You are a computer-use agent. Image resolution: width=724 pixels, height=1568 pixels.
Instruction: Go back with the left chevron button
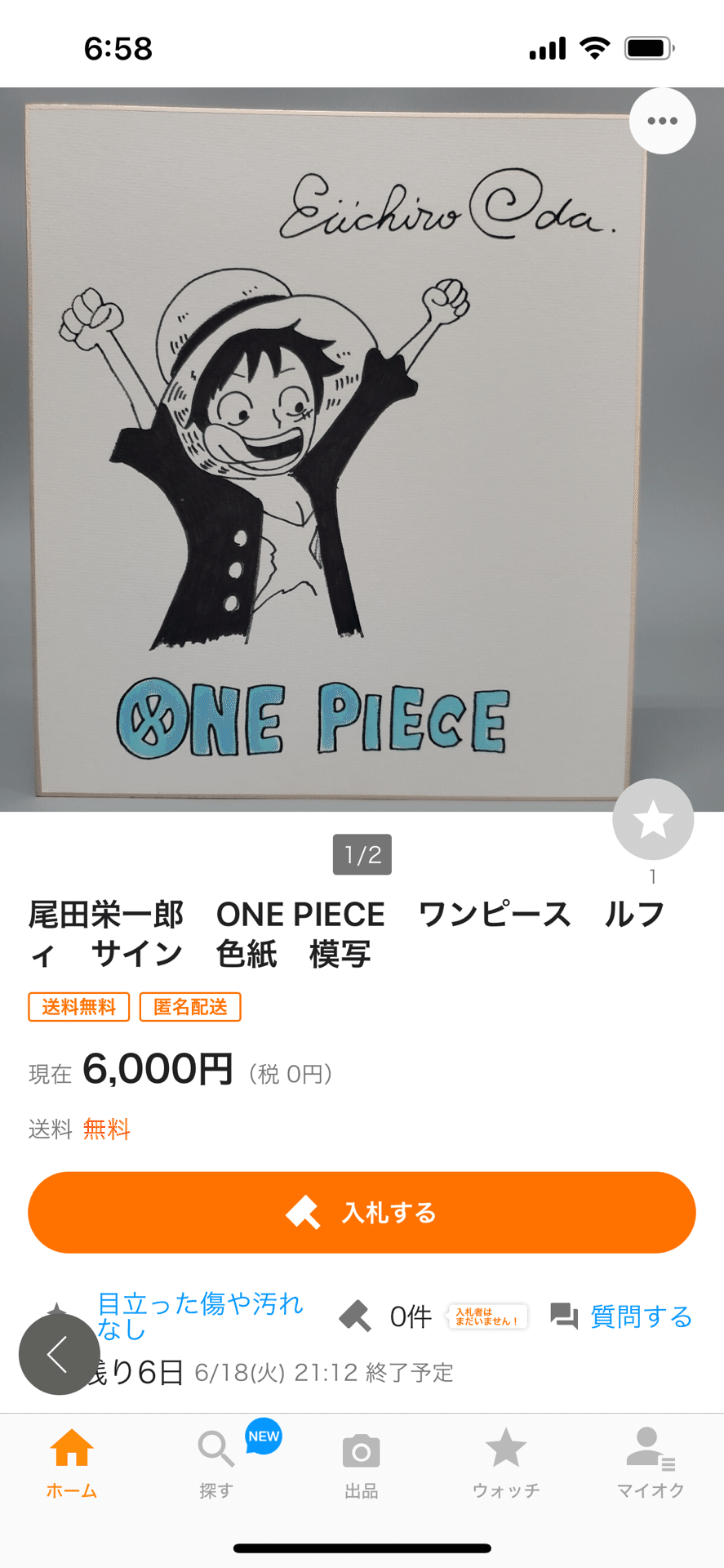[x=58, y=1353]
